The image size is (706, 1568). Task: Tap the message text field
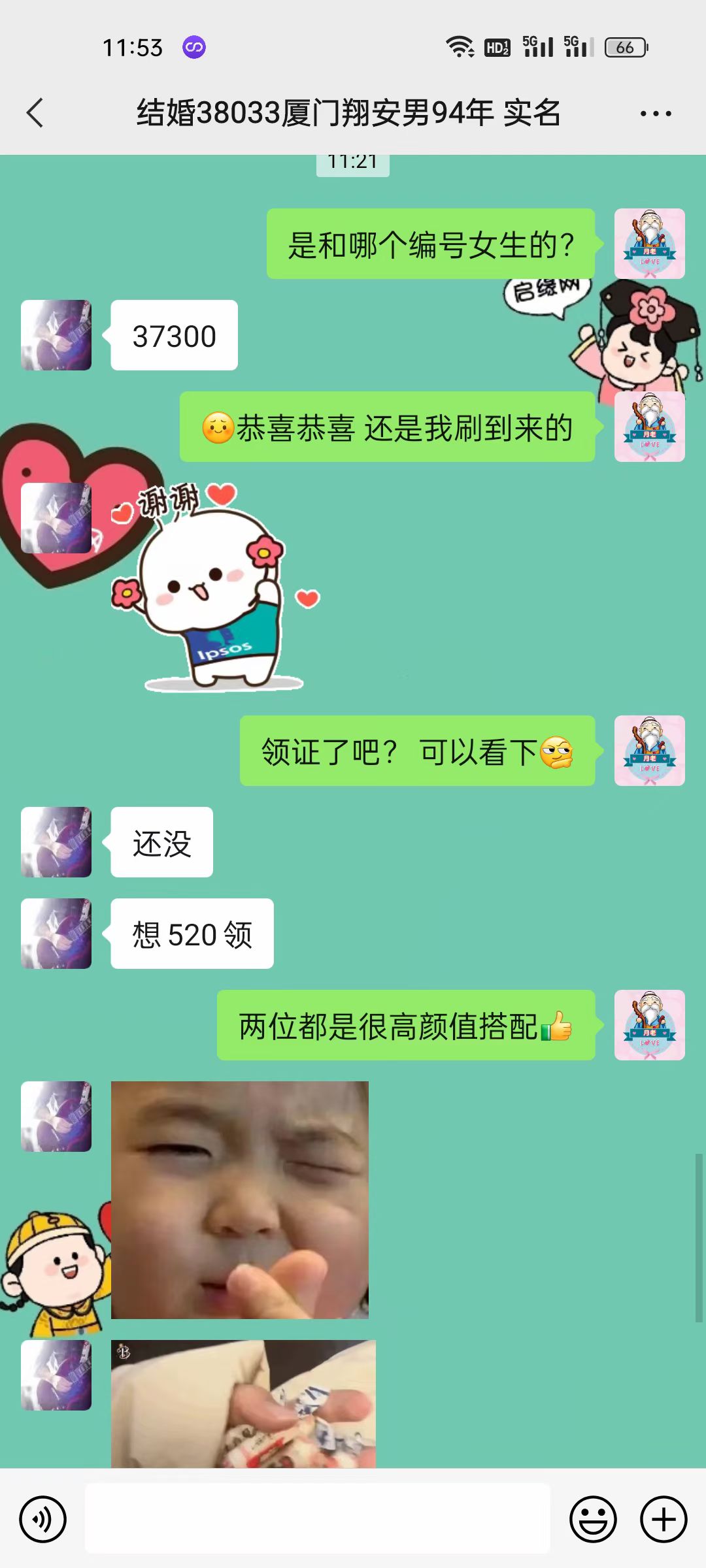coord(317,1518)
